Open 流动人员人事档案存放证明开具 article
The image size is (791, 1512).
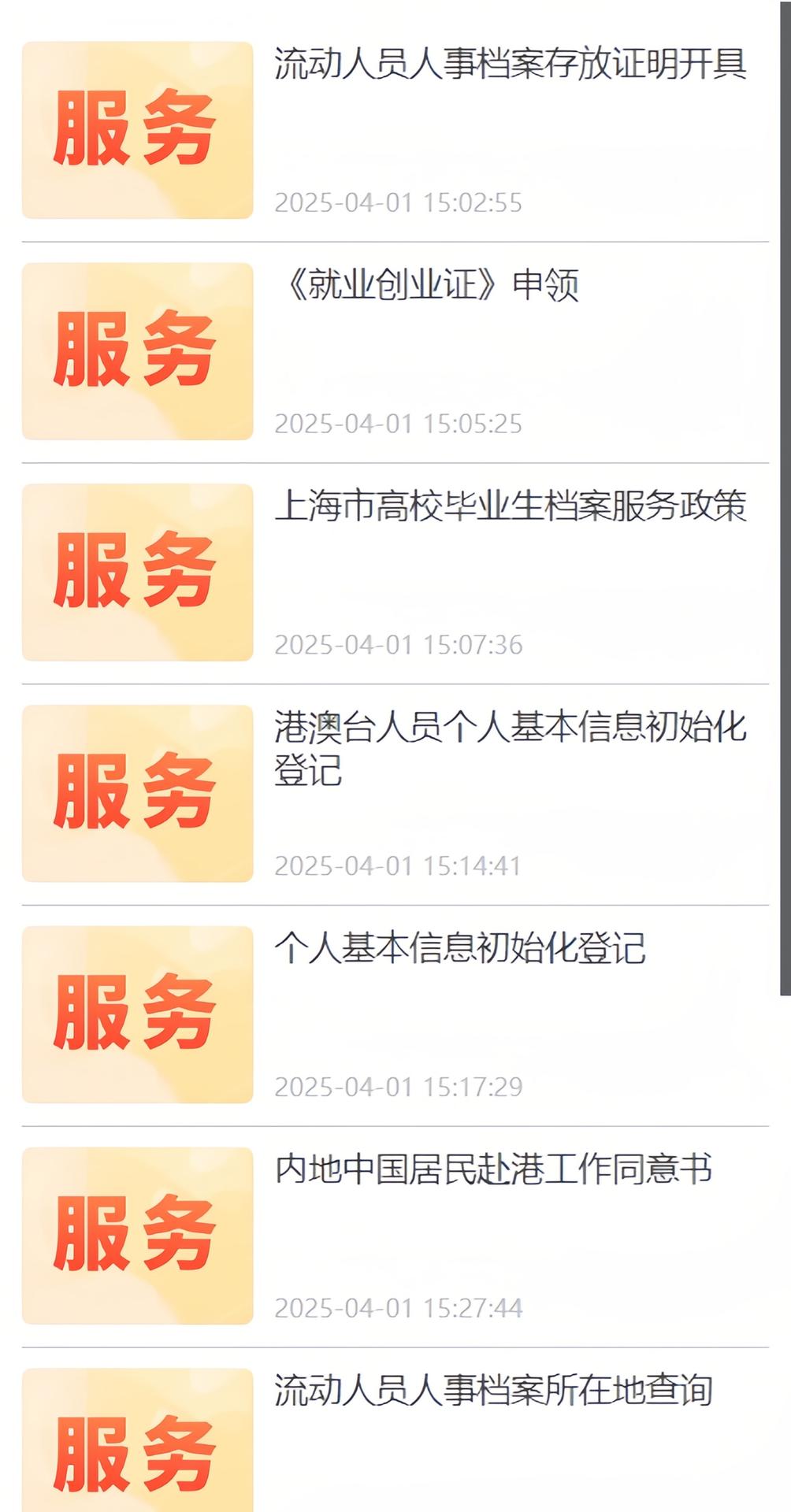510,65
